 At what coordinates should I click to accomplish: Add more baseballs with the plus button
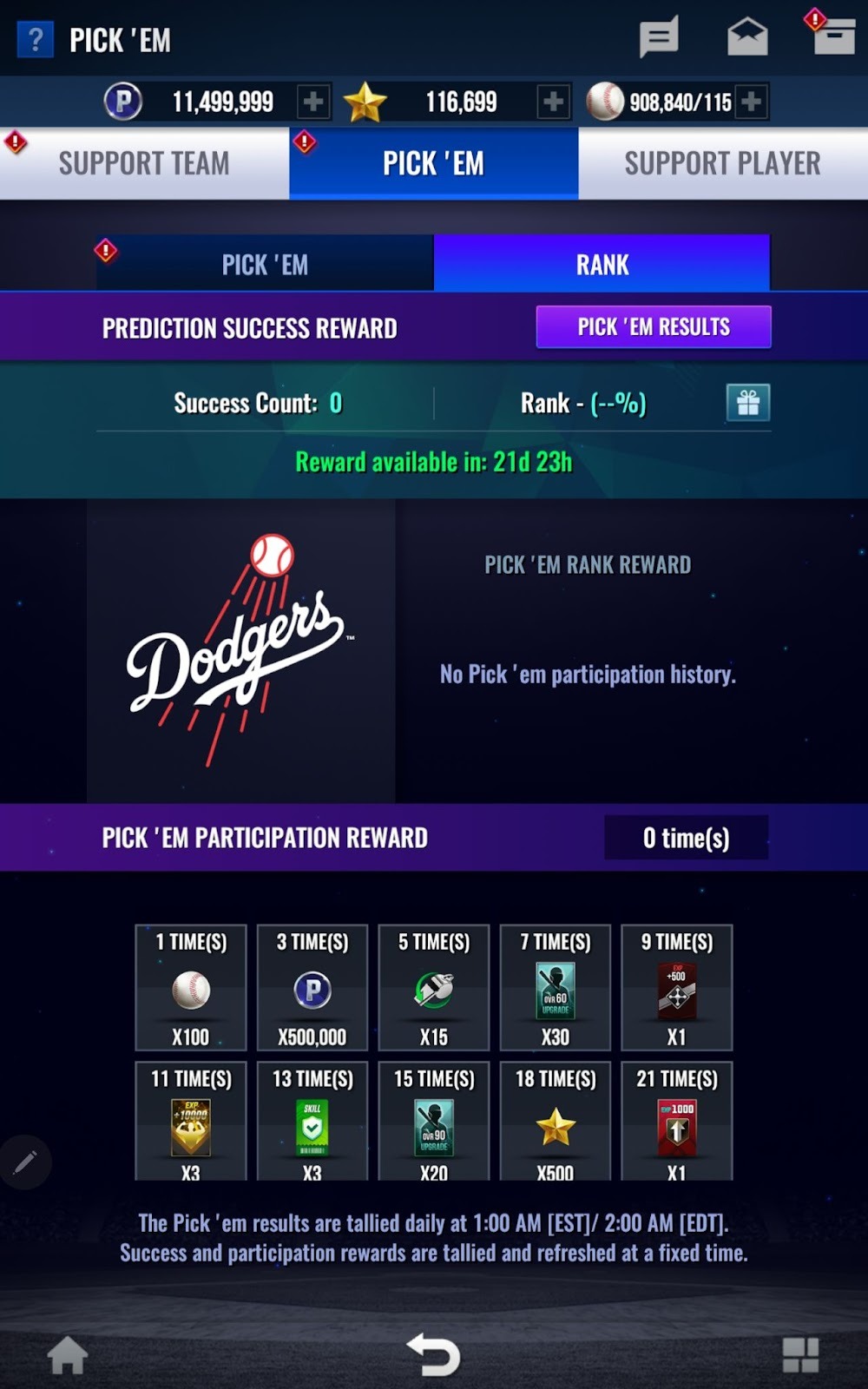pyautogui.click(x=752, y=102)
